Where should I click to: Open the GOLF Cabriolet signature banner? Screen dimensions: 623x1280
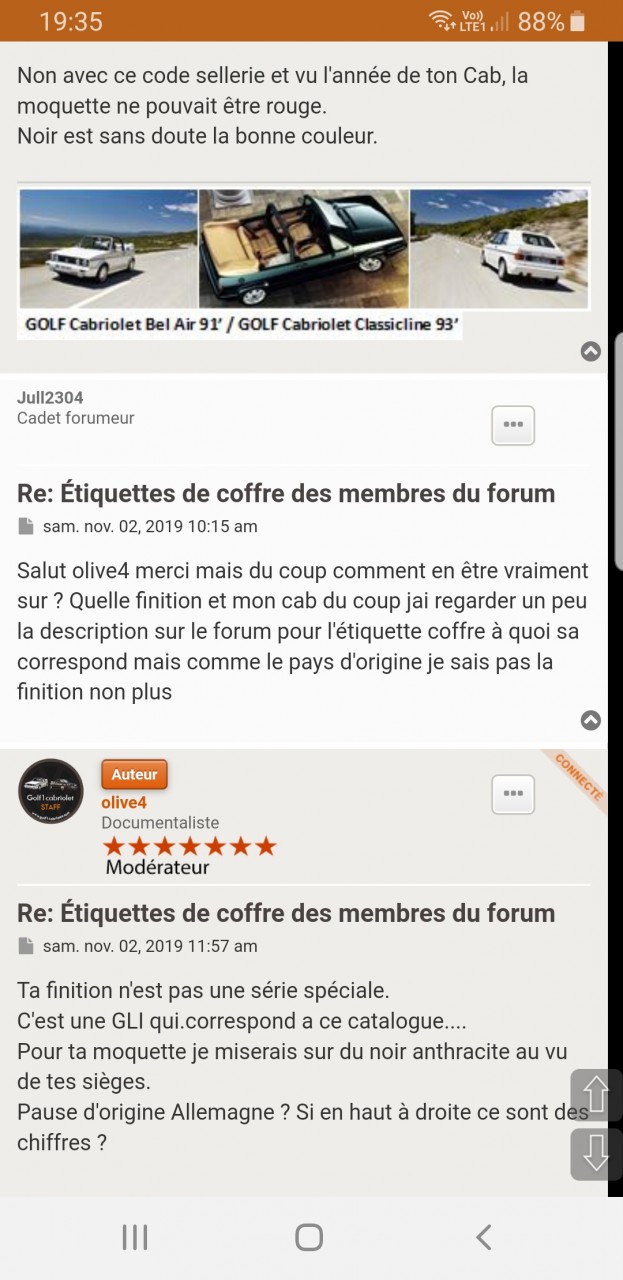[304, 263]
